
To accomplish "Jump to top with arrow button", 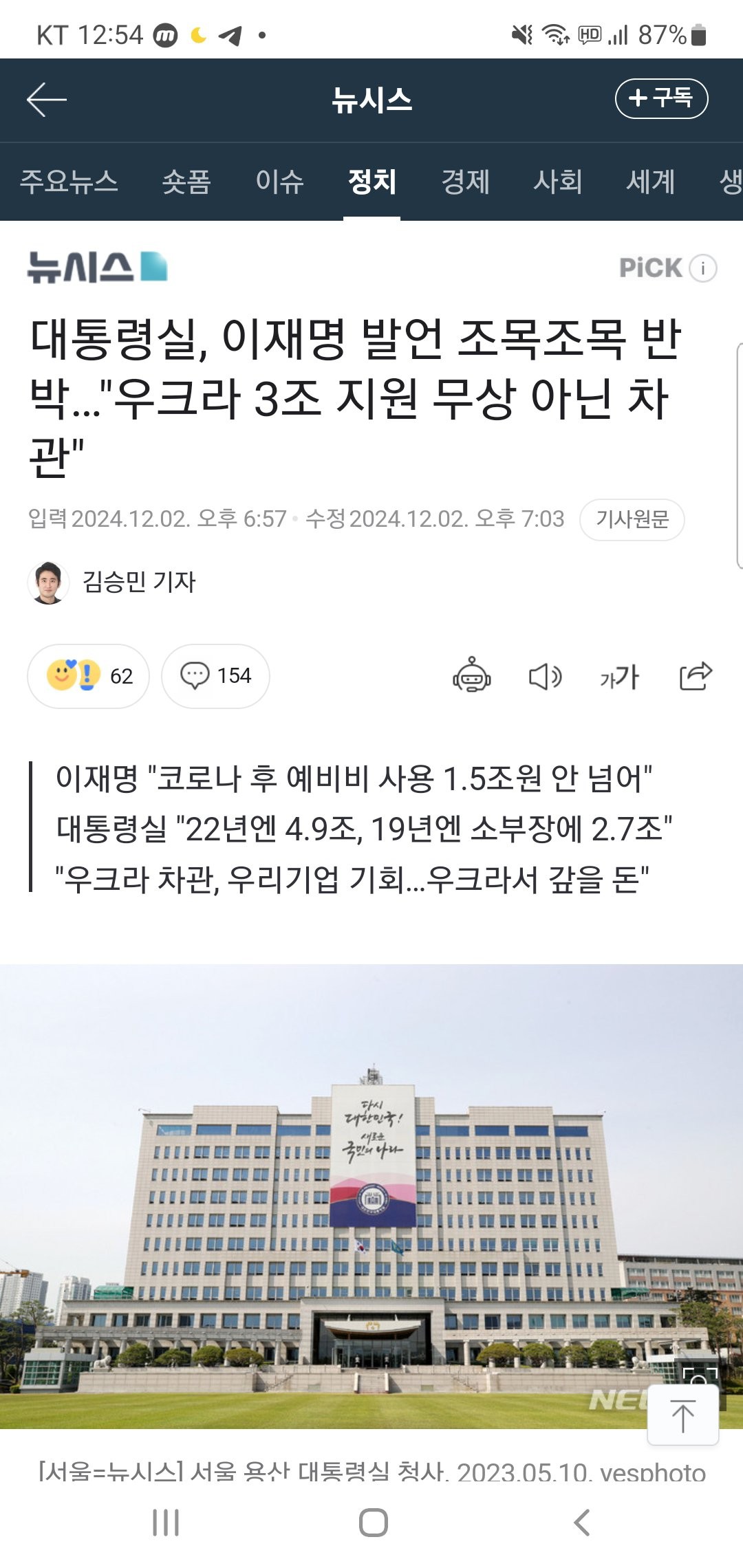I will point(683,1416).
